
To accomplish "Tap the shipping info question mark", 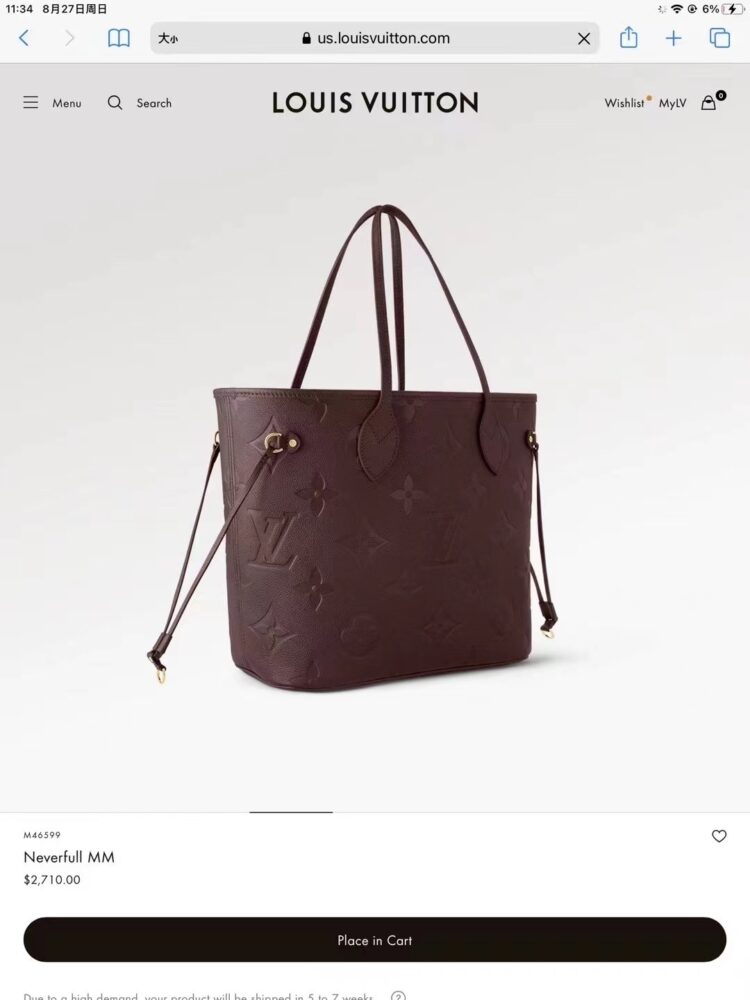I will point(398,996).
